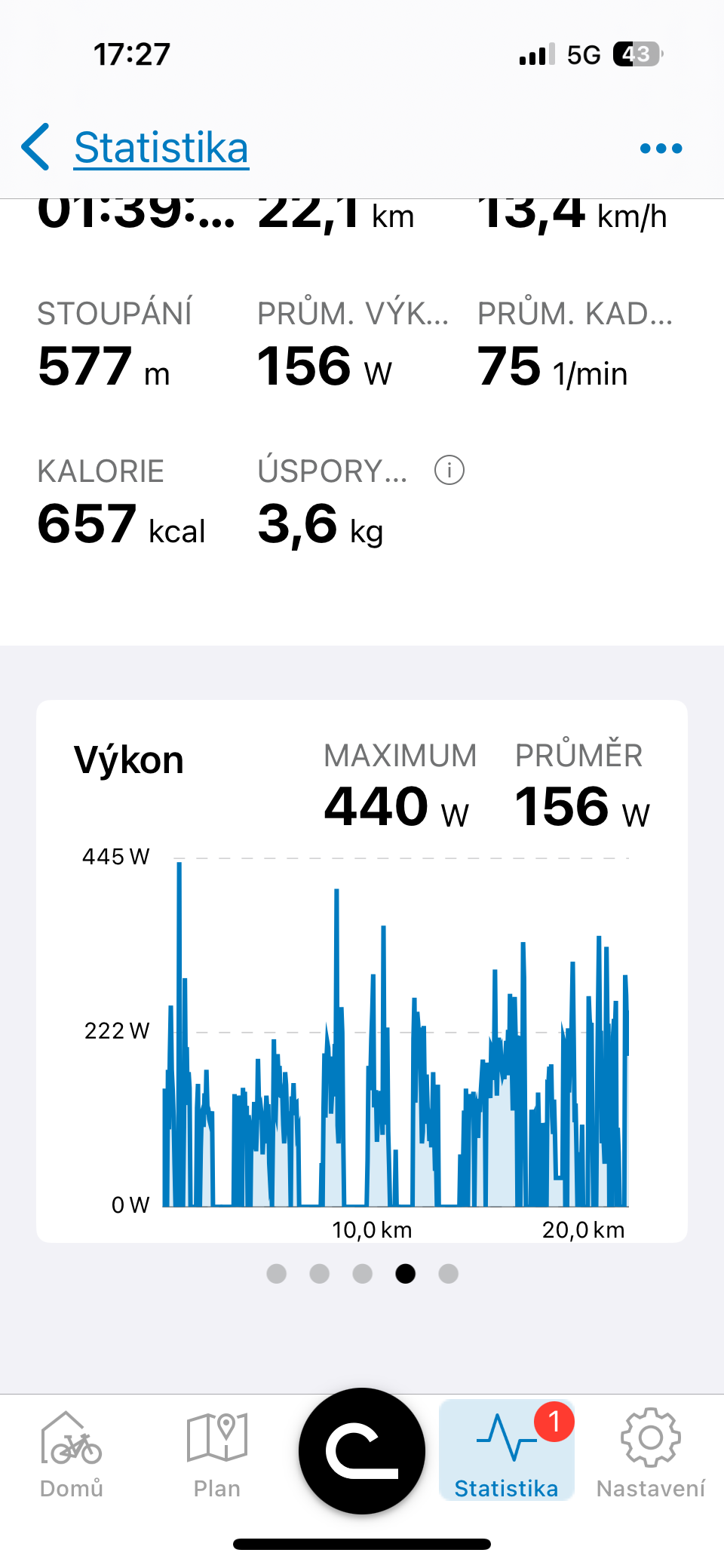Switch to the Domů tab
The width and height of the screenshot is (724, 1568).
coord(72,1453)
